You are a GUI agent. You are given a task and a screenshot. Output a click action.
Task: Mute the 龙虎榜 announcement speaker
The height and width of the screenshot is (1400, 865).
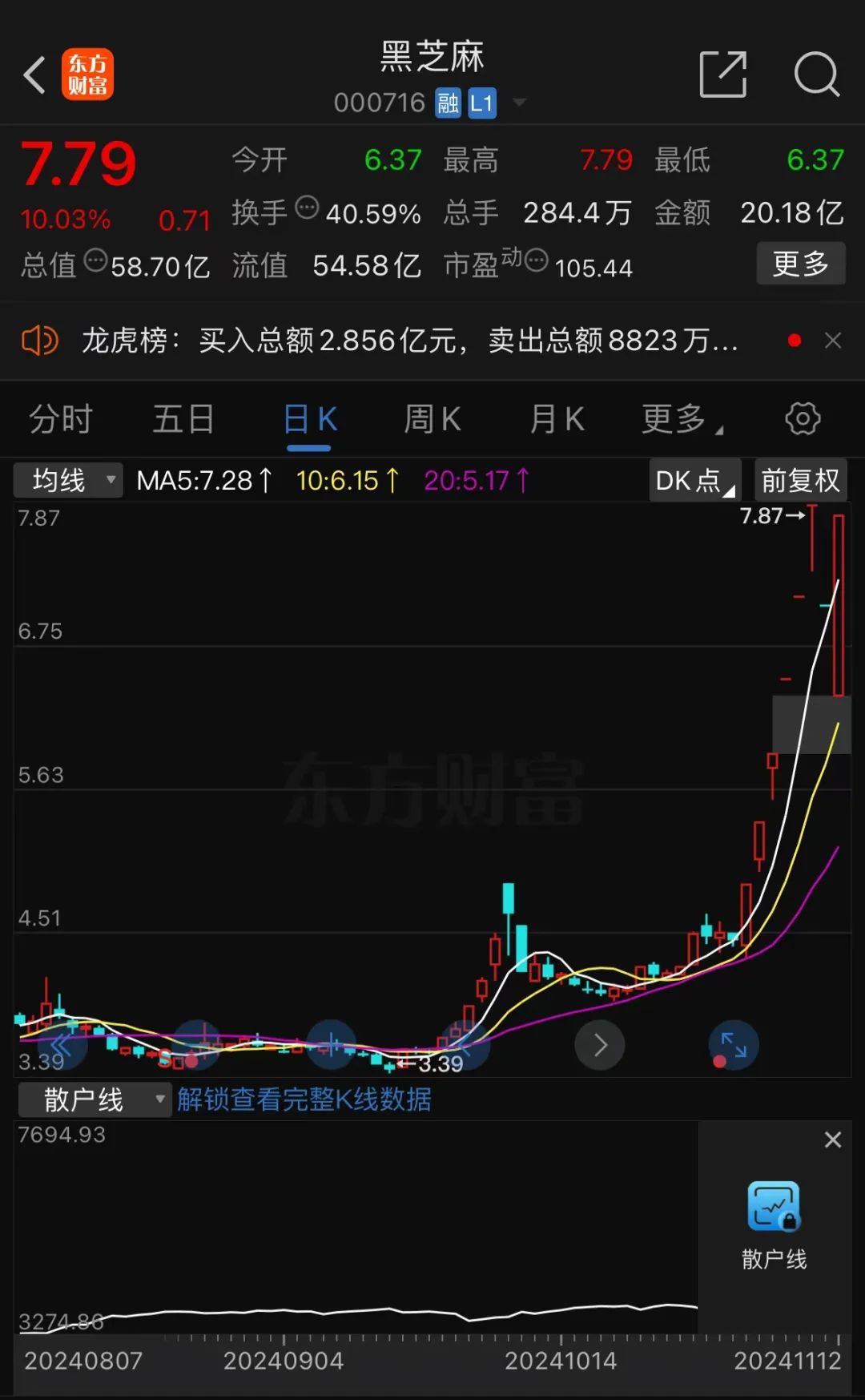[38, 340]
